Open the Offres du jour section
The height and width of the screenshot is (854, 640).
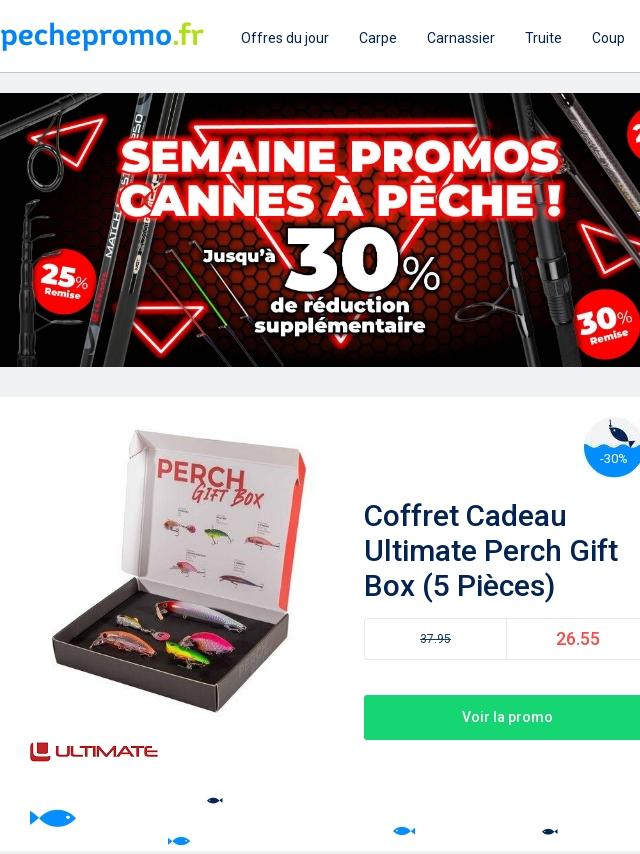coord(284,38)
